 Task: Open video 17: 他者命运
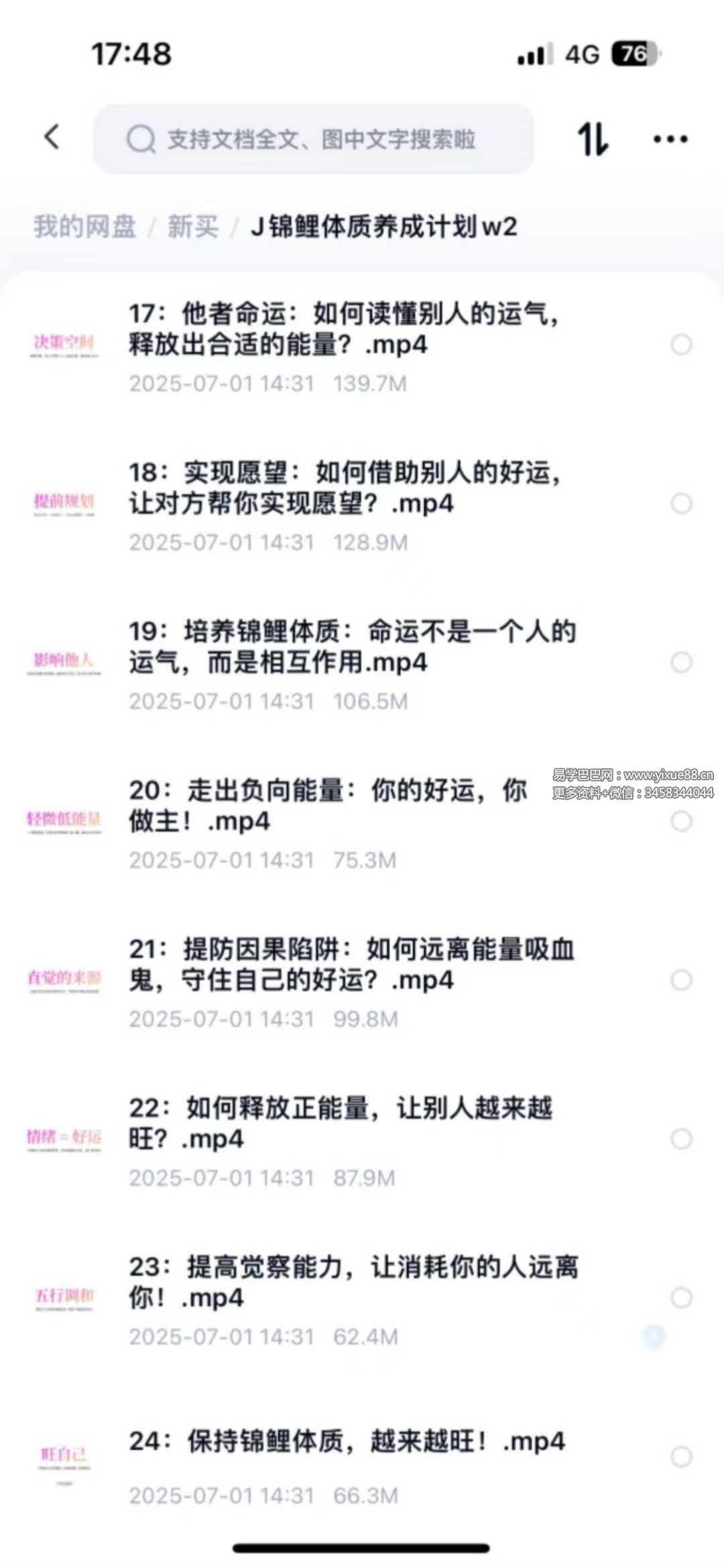click(x=343, y=329)
